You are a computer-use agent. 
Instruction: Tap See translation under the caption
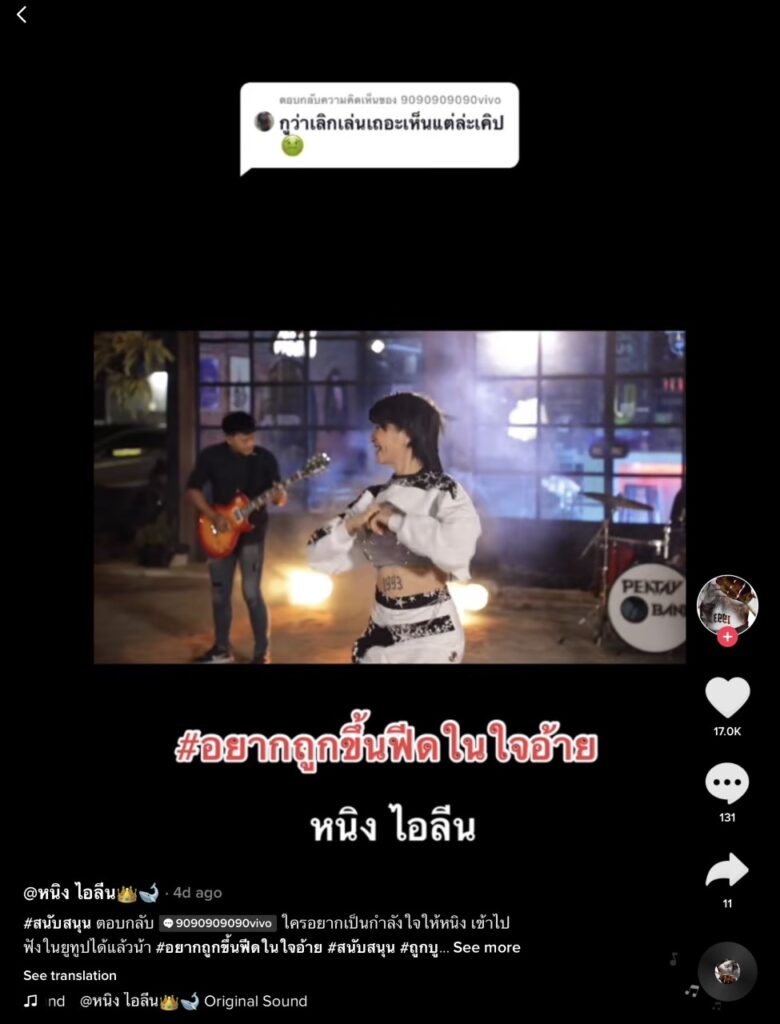coord(70,975)
